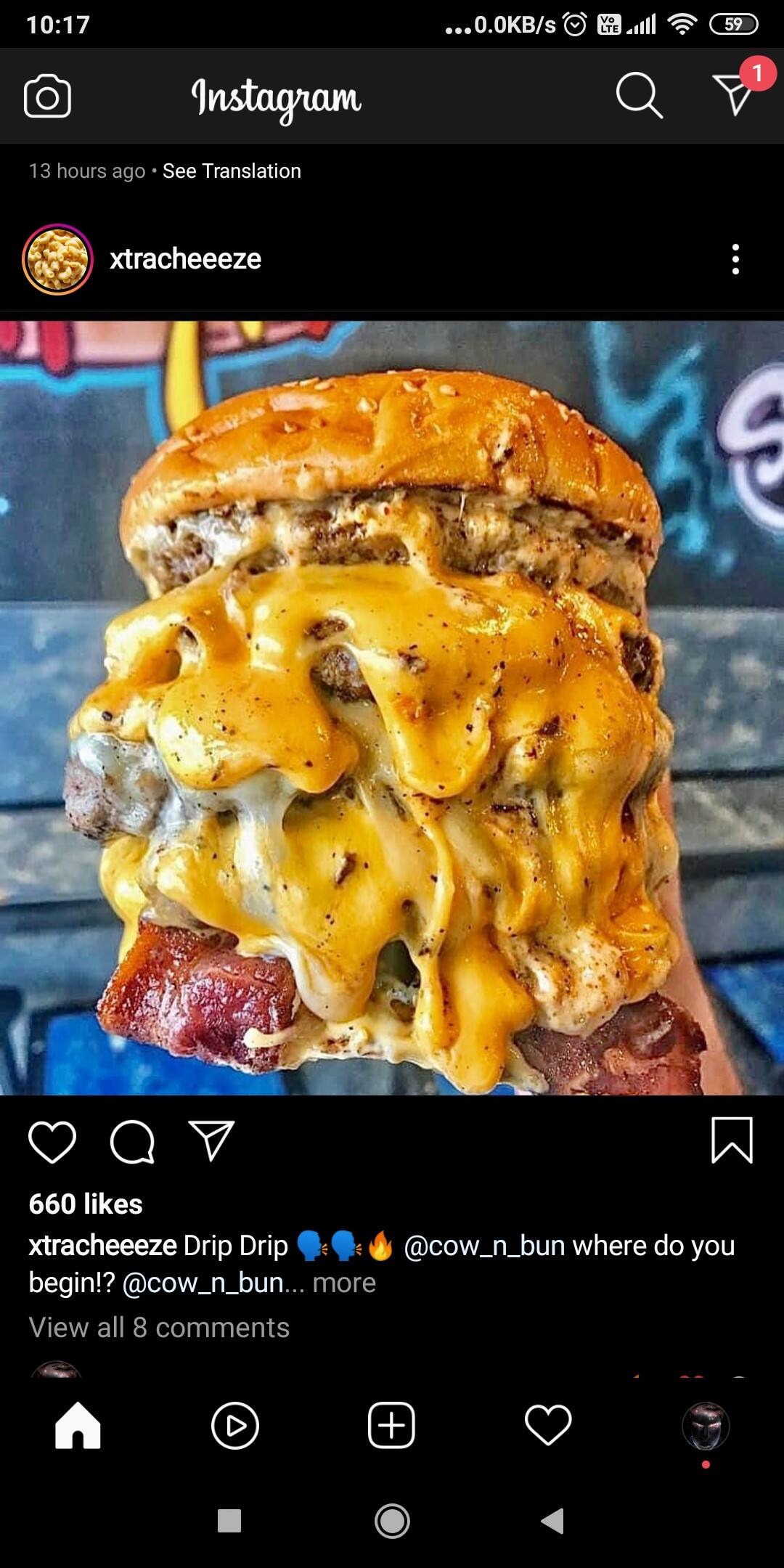Screen dimensions: 784x1568
Task: Create a new post
Action: coord(391,1426)
